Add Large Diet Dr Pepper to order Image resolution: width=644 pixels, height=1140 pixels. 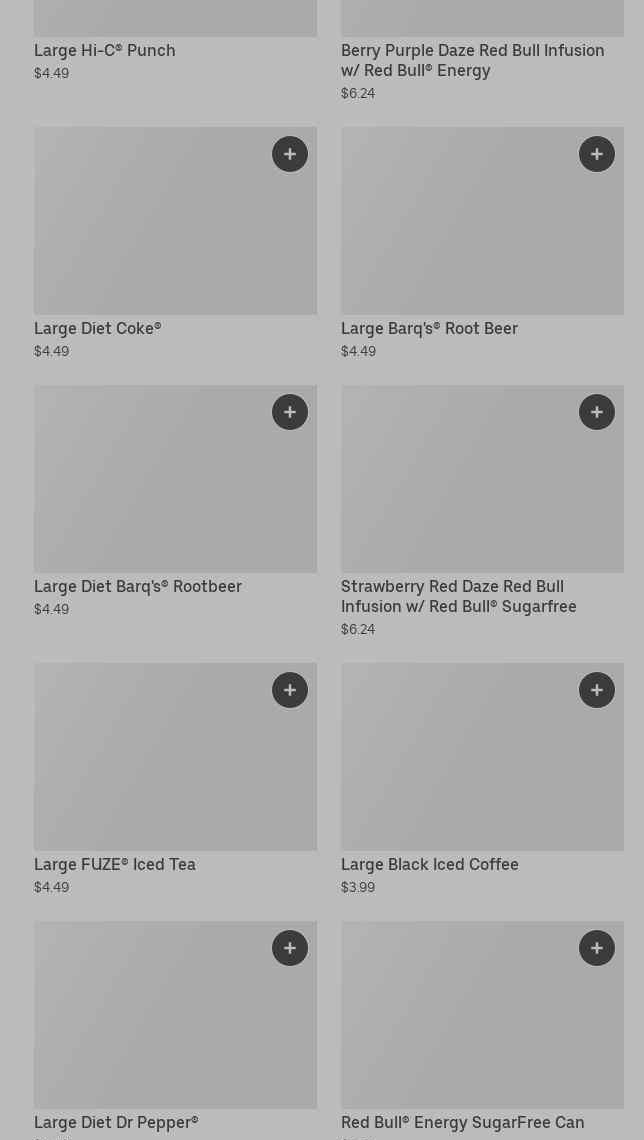click(290, 948)
